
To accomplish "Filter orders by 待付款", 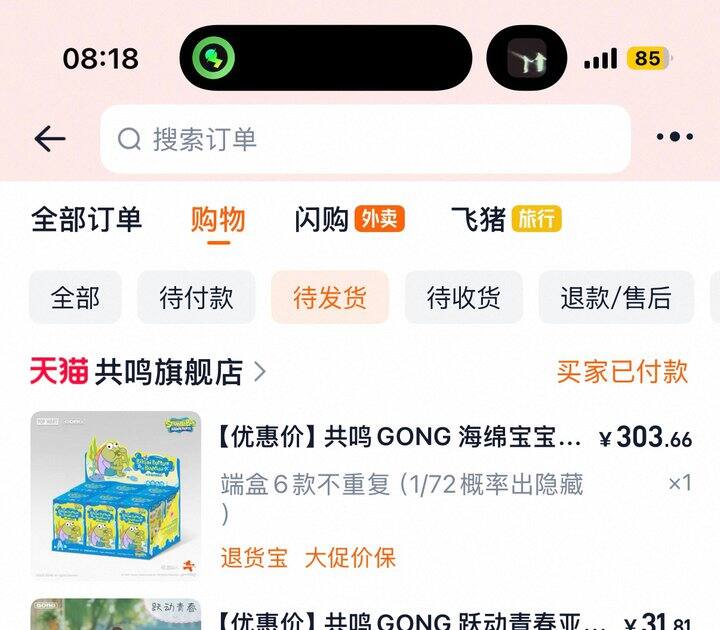I will (196, 297).
